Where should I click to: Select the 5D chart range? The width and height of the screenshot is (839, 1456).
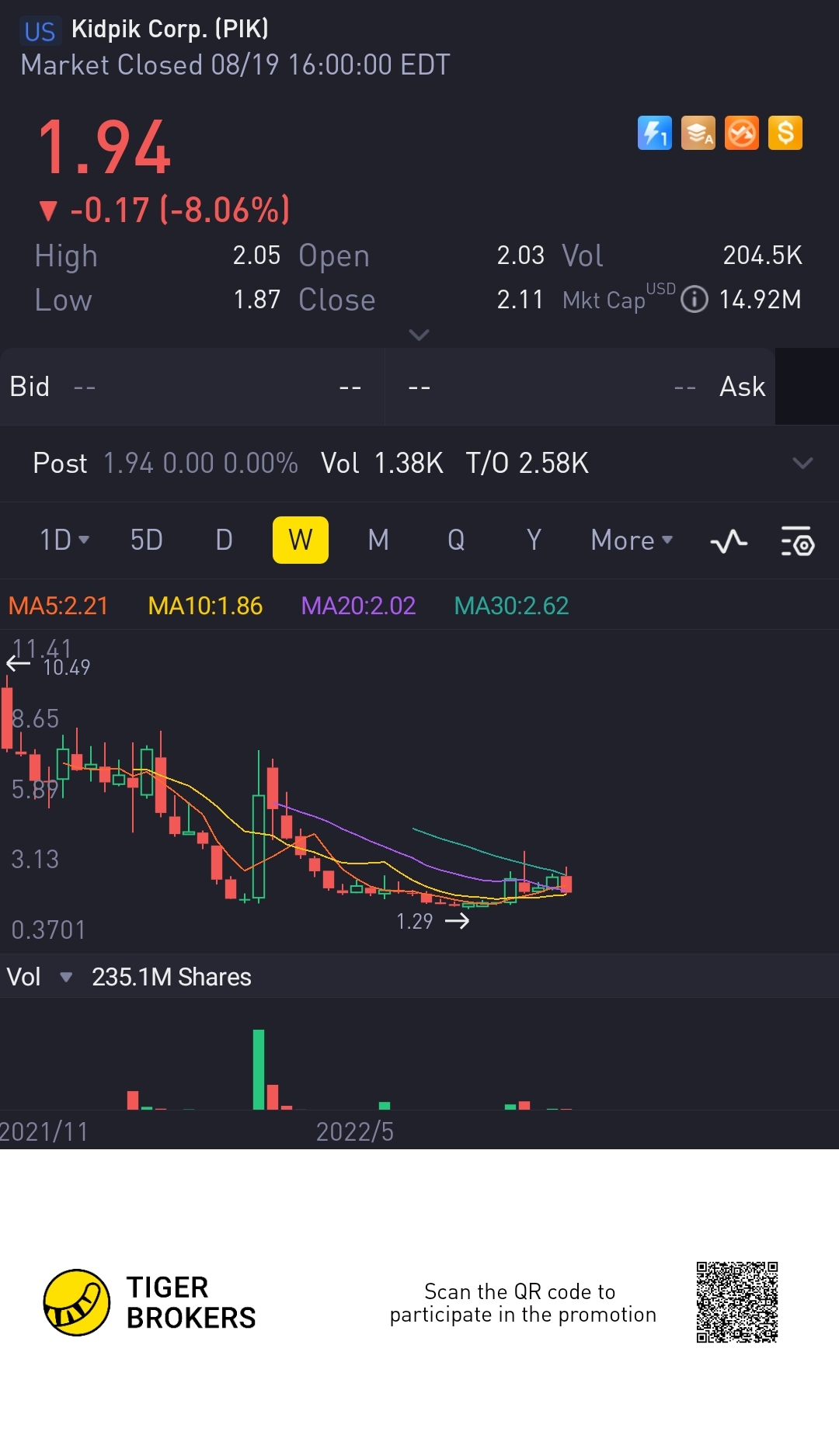[x=146, y=540]
